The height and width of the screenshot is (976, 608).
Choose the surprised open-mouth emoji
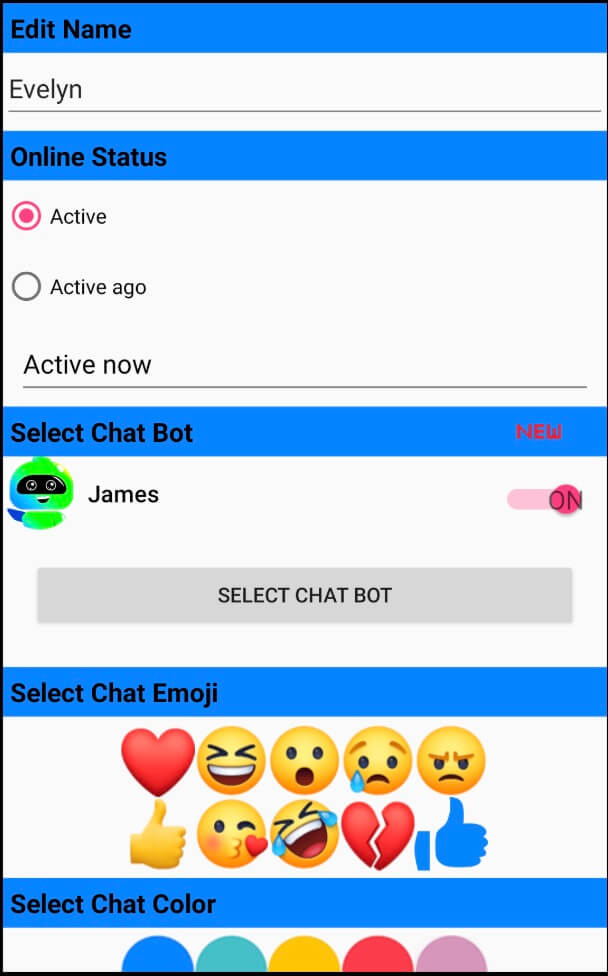[304, 761]
